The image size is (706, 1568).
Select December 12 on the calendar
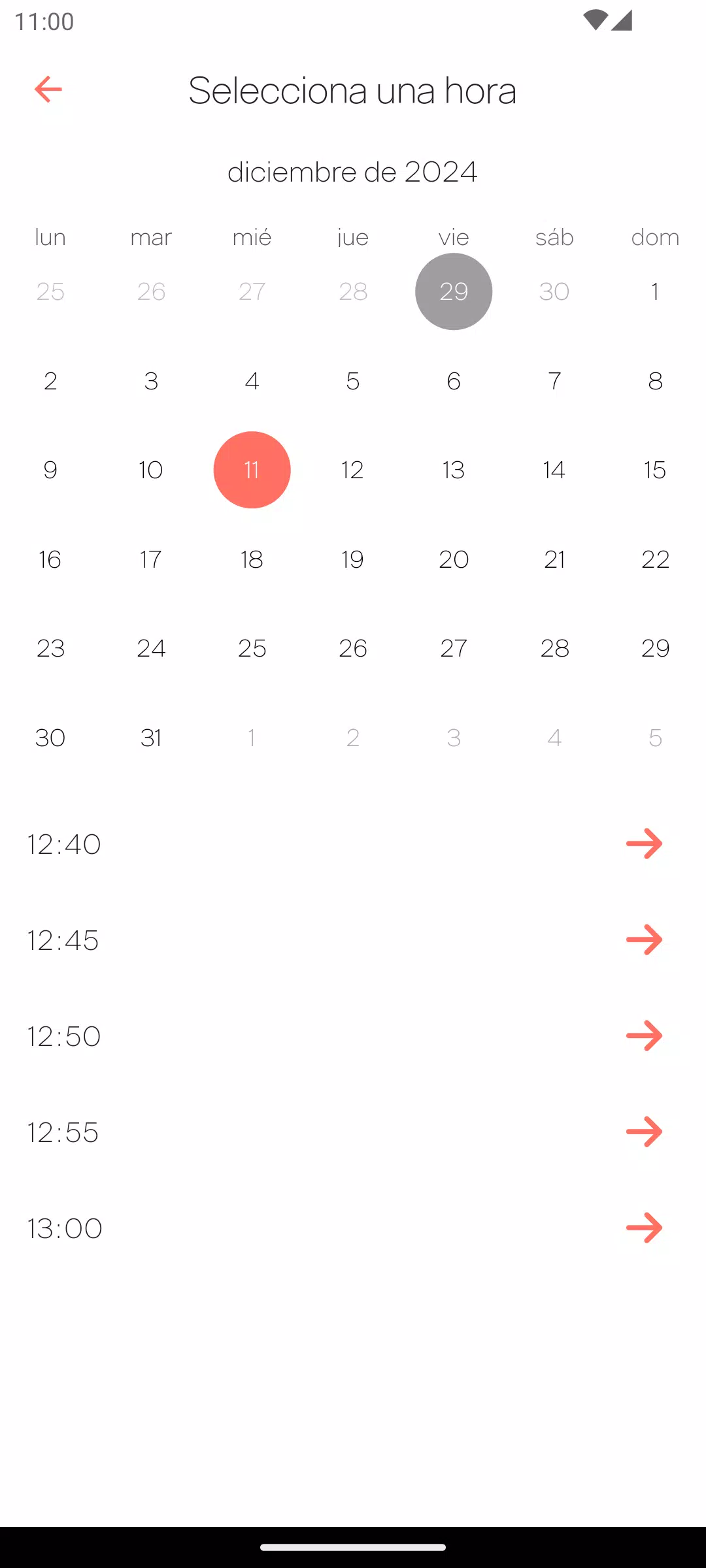(352, 470)
